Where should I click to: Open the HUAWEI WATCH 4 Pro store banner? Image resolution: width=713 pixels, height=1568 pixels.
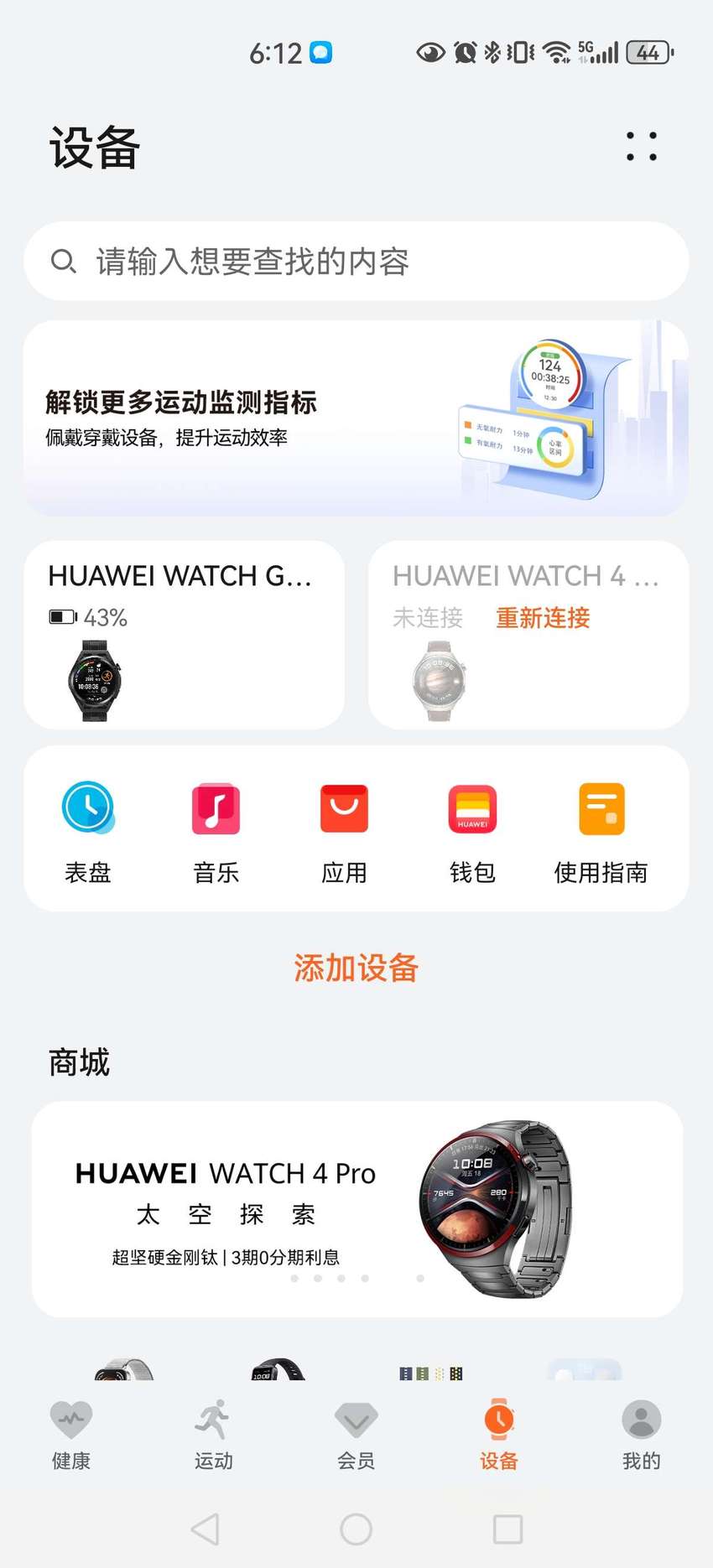pos(356,1209)
